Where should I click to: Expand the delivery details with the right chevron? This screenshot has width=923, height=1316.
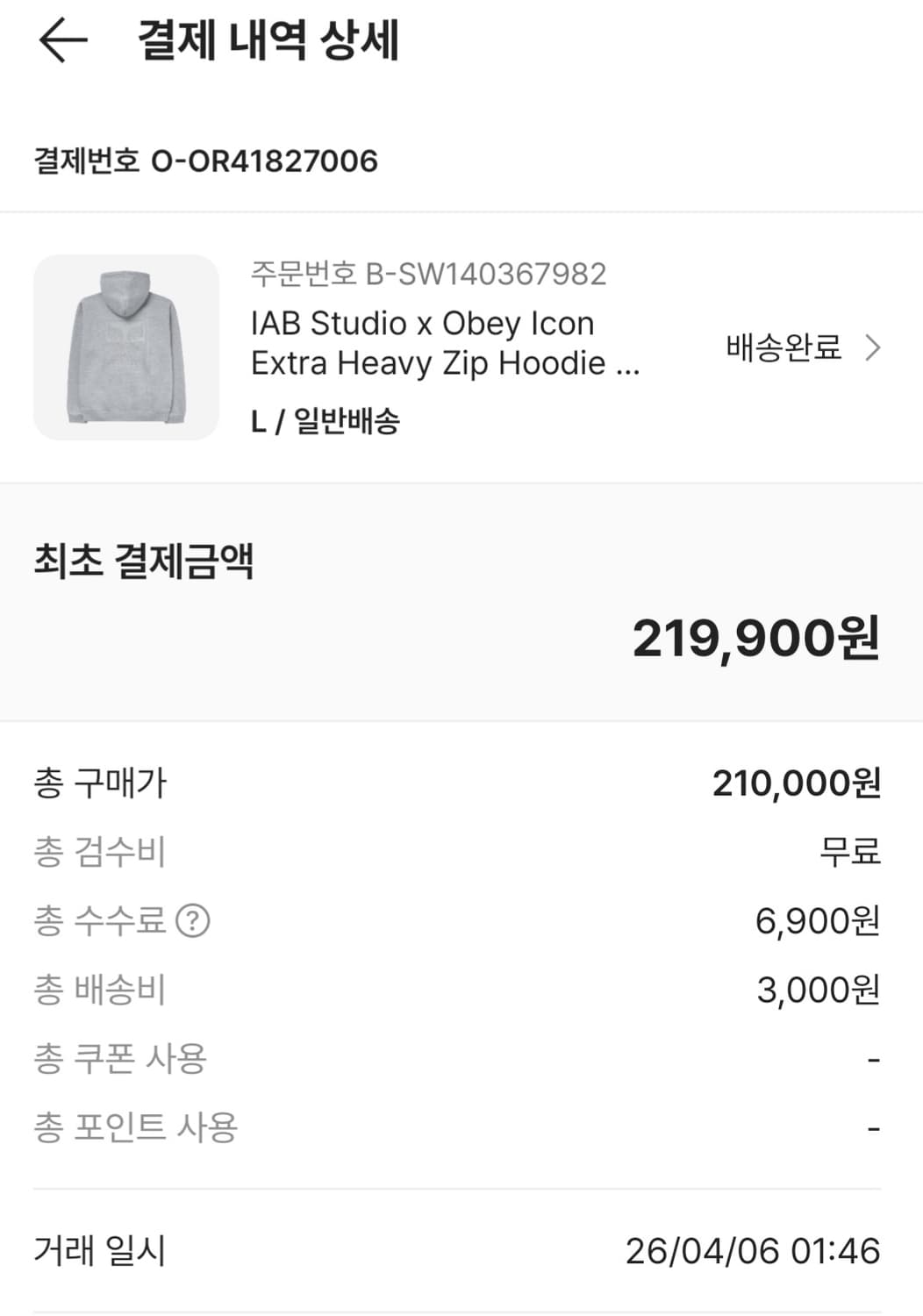pyautogui.click(x=873, y=348)
